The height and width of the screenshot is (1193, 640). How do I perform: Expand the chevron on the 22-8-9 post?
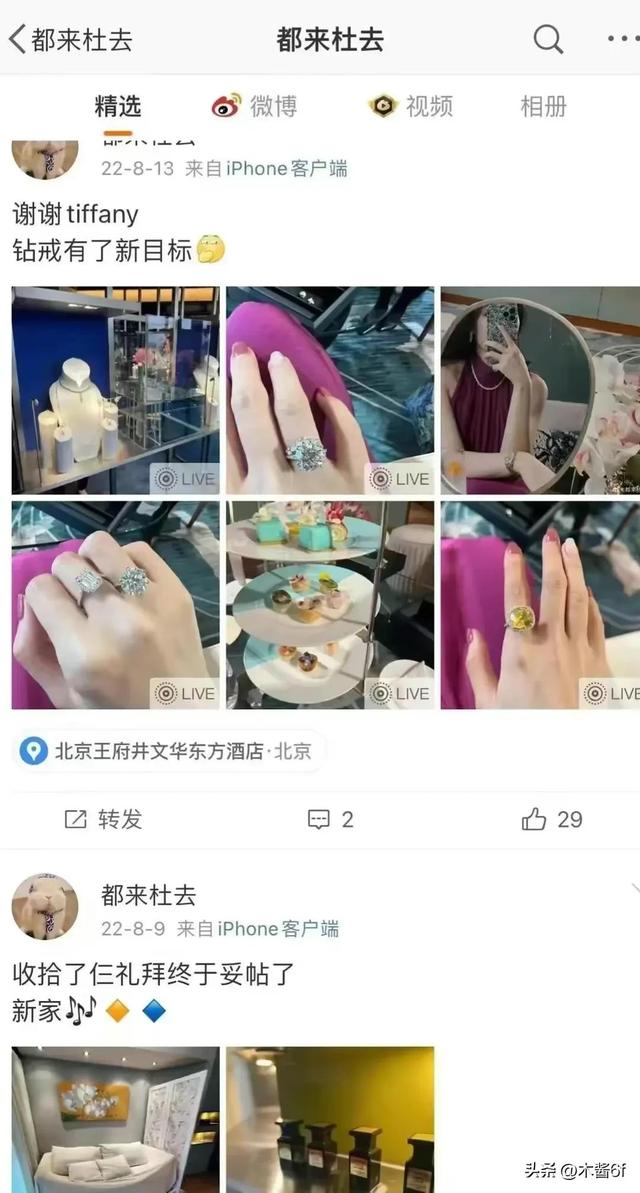pos(635,888)
